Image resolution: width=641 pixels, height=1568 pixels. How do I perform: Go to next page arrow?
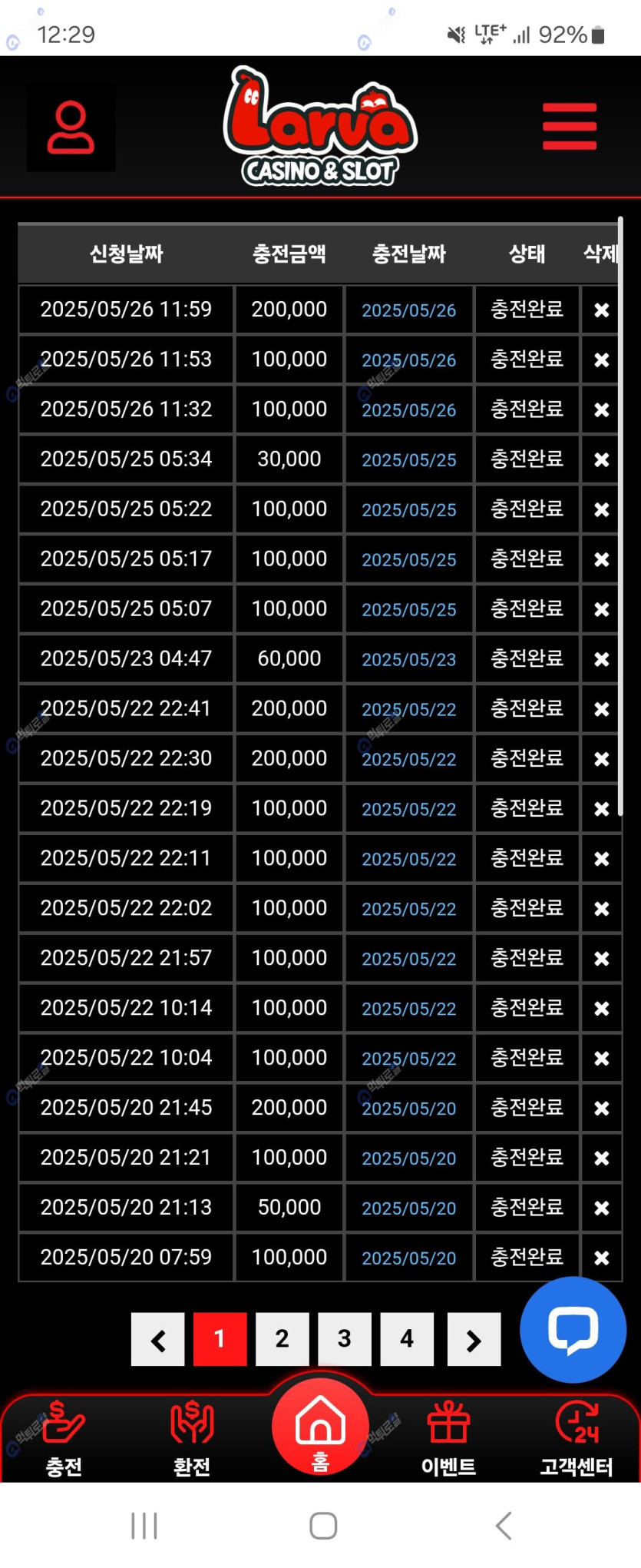tap(474, 1339)
